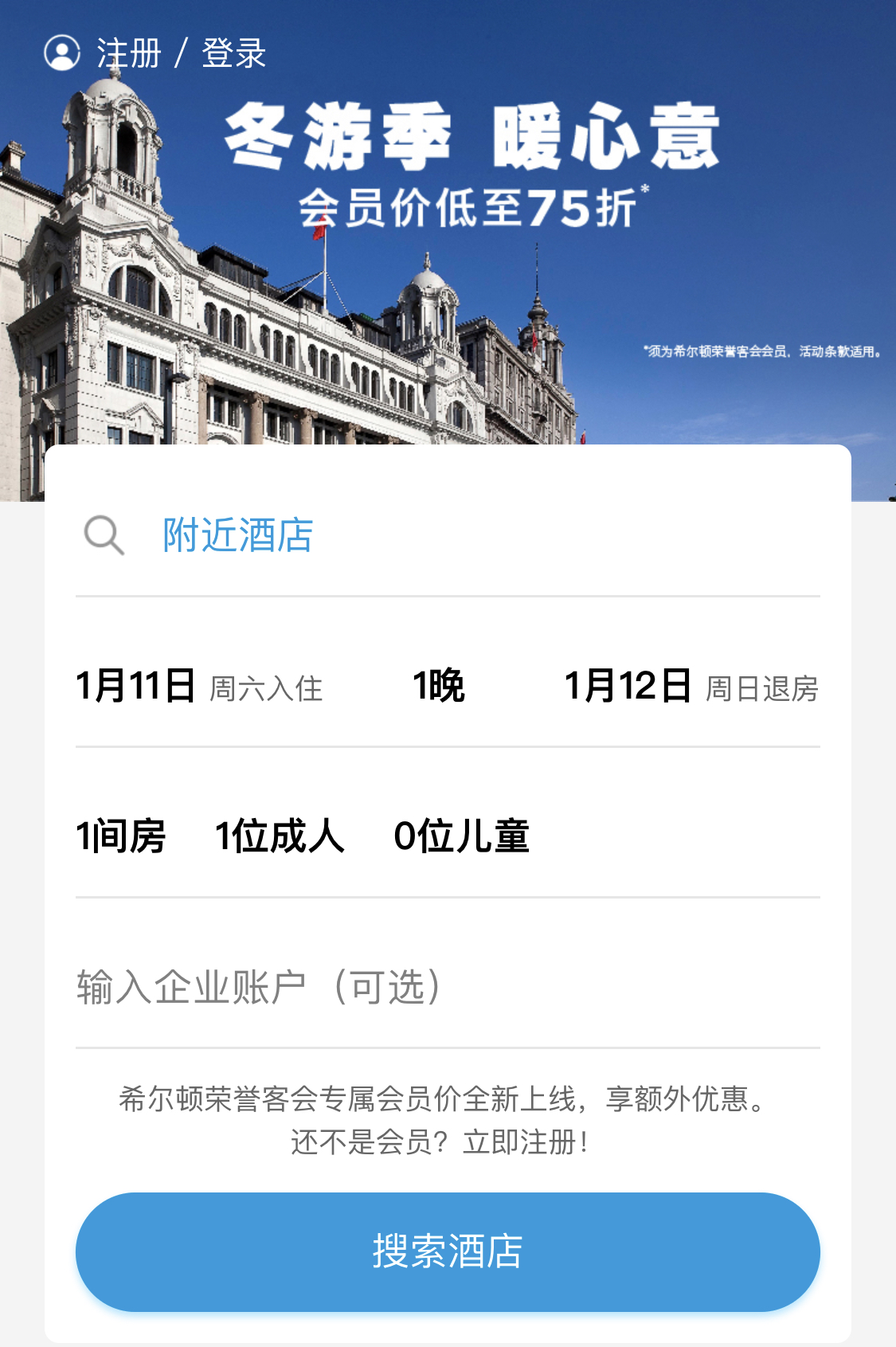Tap the 立即注册 member sign-up text
Screen dimensions: 896x1347
[x=526, y=1142]
